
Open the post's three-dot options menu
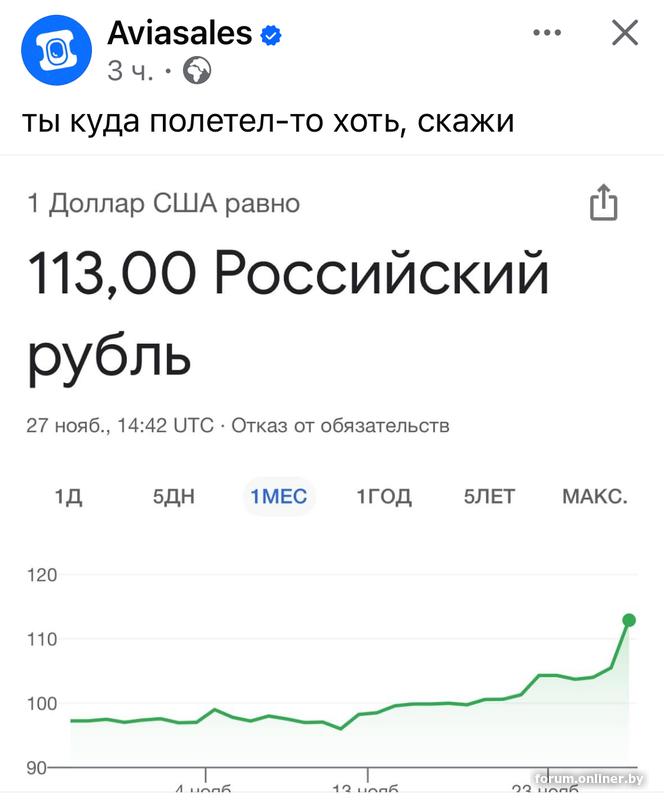(x=547, y=33)
